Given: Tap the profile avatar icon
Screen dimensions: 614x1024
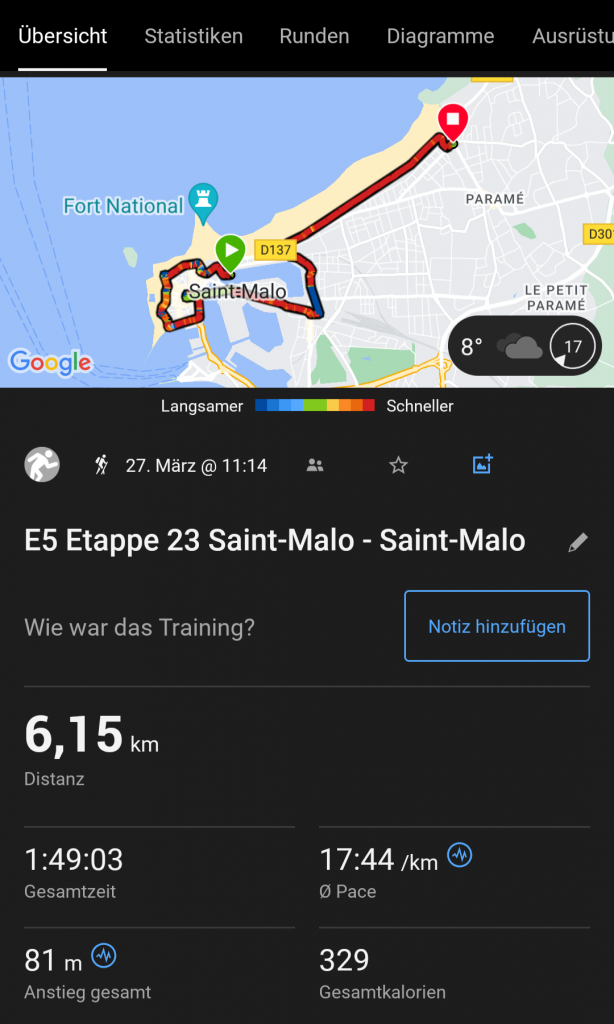Looking at the screenshot, I should tap(42, 464).
